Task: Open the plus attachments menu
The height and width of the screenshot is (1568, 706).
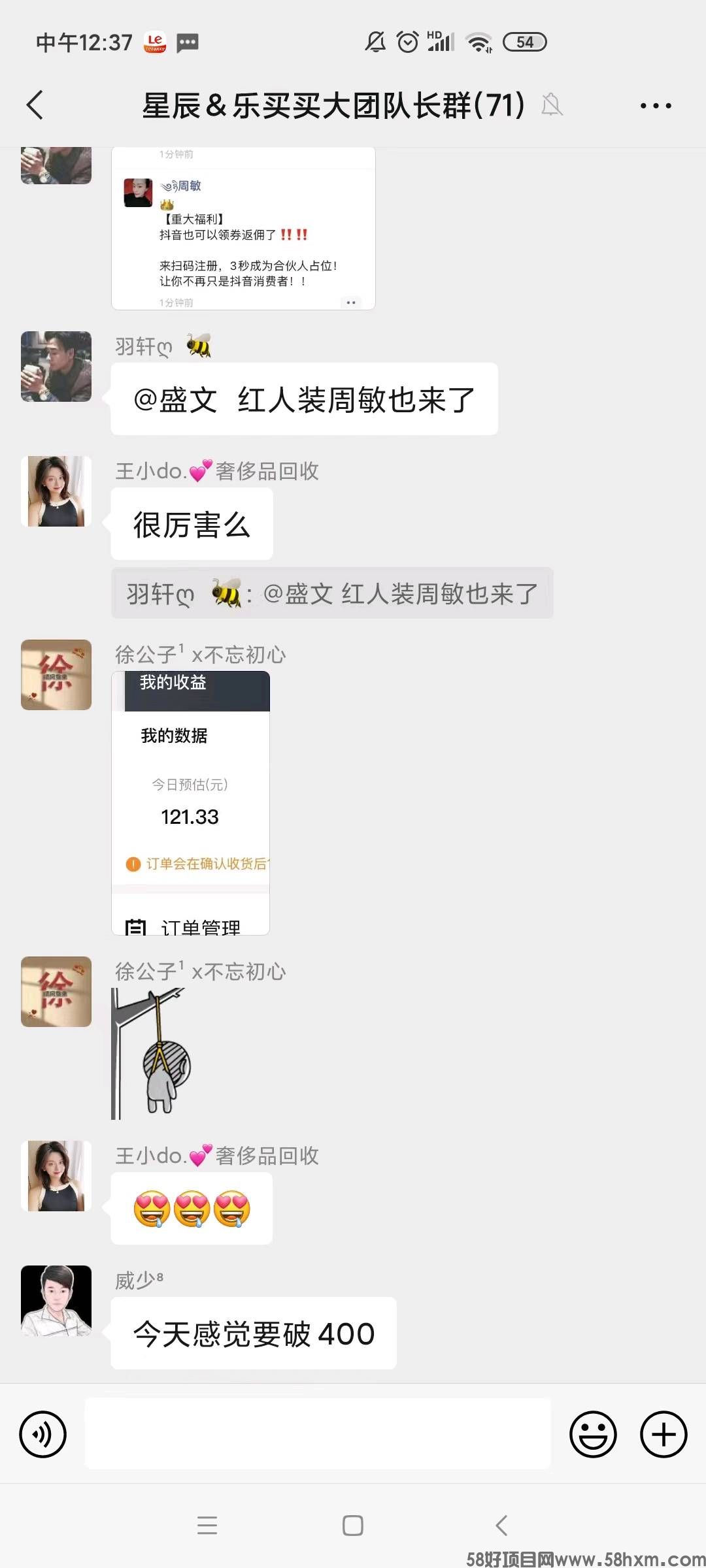Action: 663,1434
